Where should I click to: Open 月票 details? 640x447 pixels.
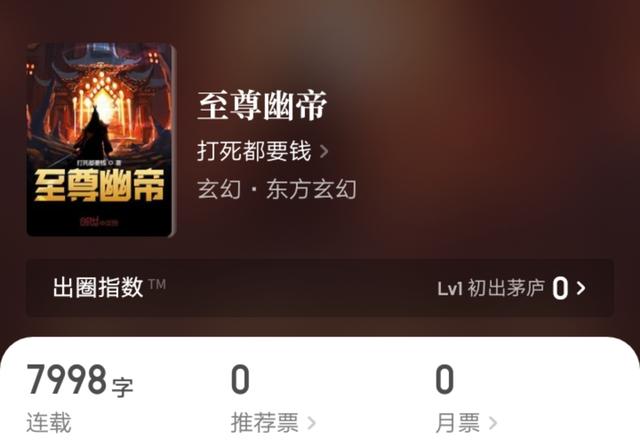466,423
